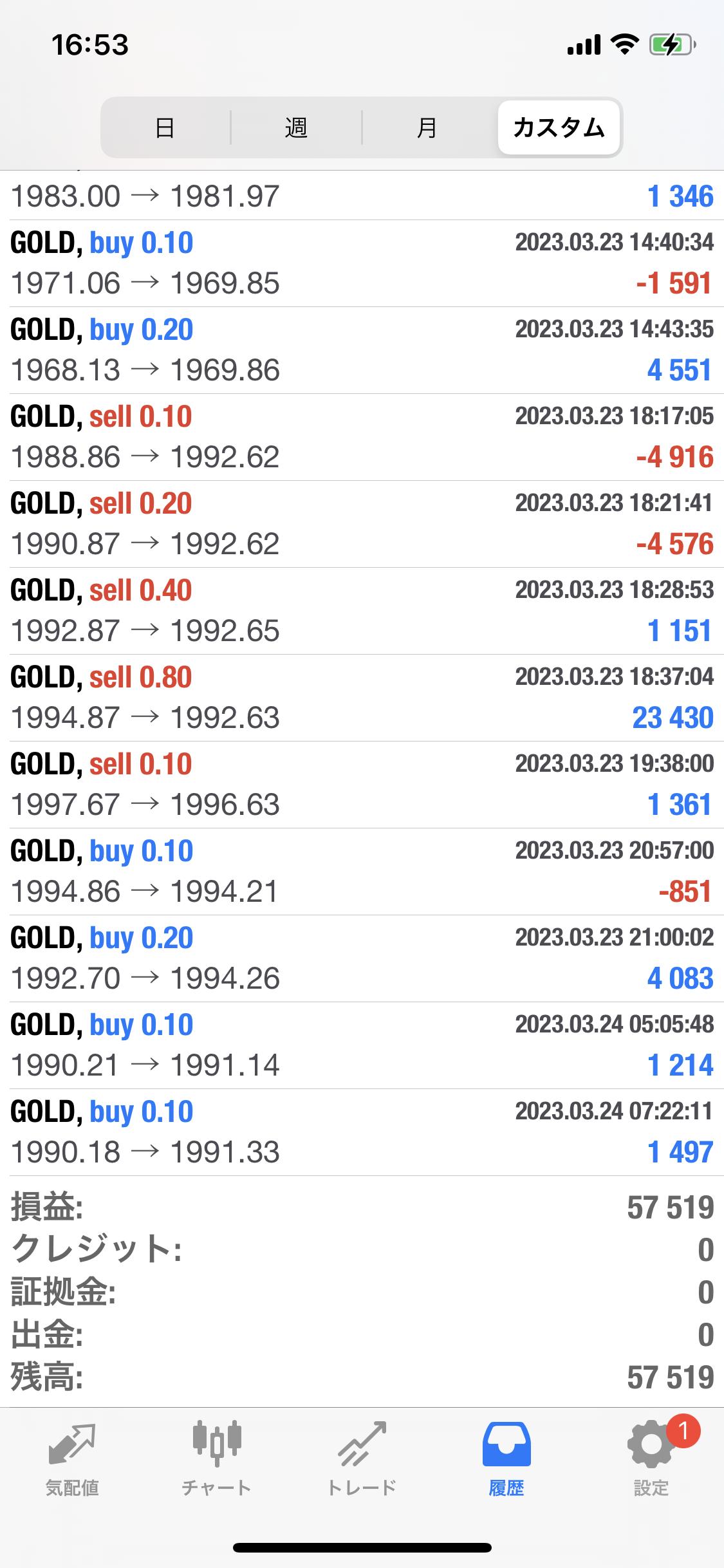Expand the GOLD sell 0.80 trade at 18:37:04
The width and height of the screenshot is (724, 1568).
point(362,698)
